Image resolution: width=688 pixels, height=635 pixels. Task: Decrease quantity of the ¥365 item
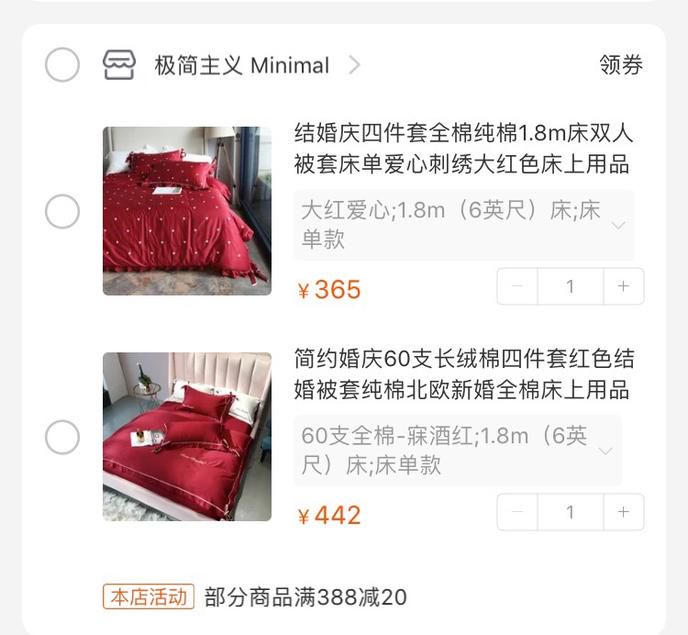tap(517, 287)
